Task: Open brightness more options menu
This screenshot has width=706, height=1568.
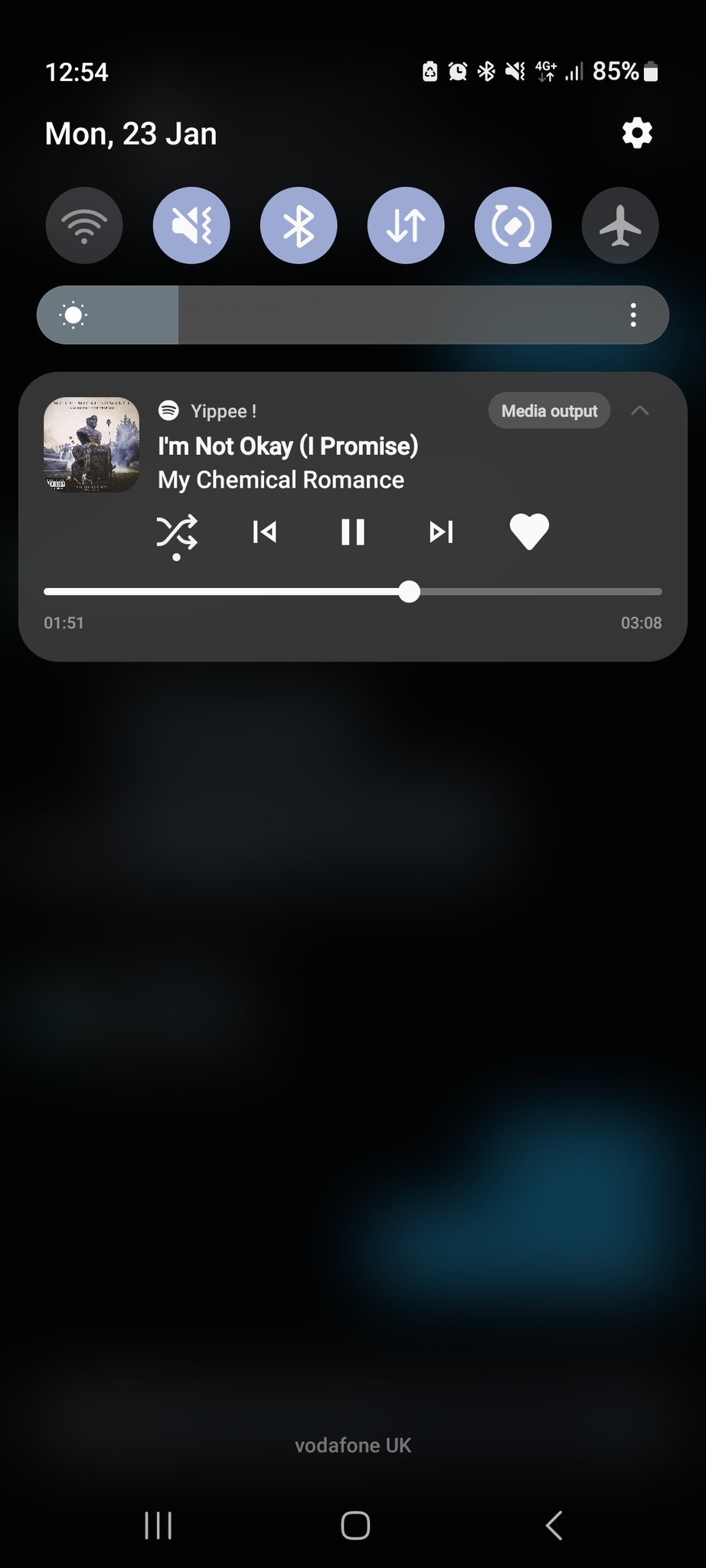Action: click(x=633, y=315)
